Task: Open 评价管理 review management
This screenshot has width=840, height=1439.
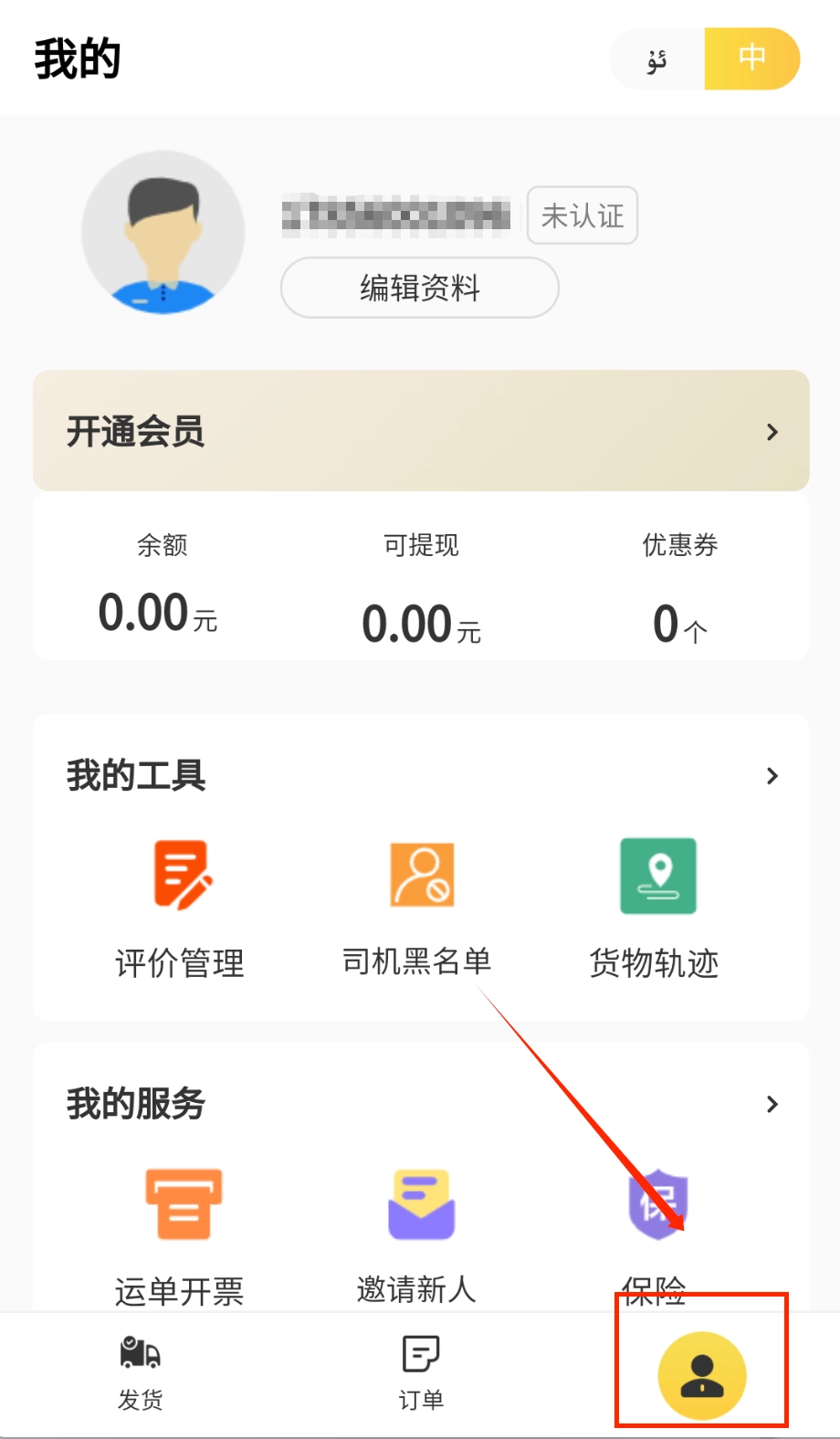Action: [180, 909]
